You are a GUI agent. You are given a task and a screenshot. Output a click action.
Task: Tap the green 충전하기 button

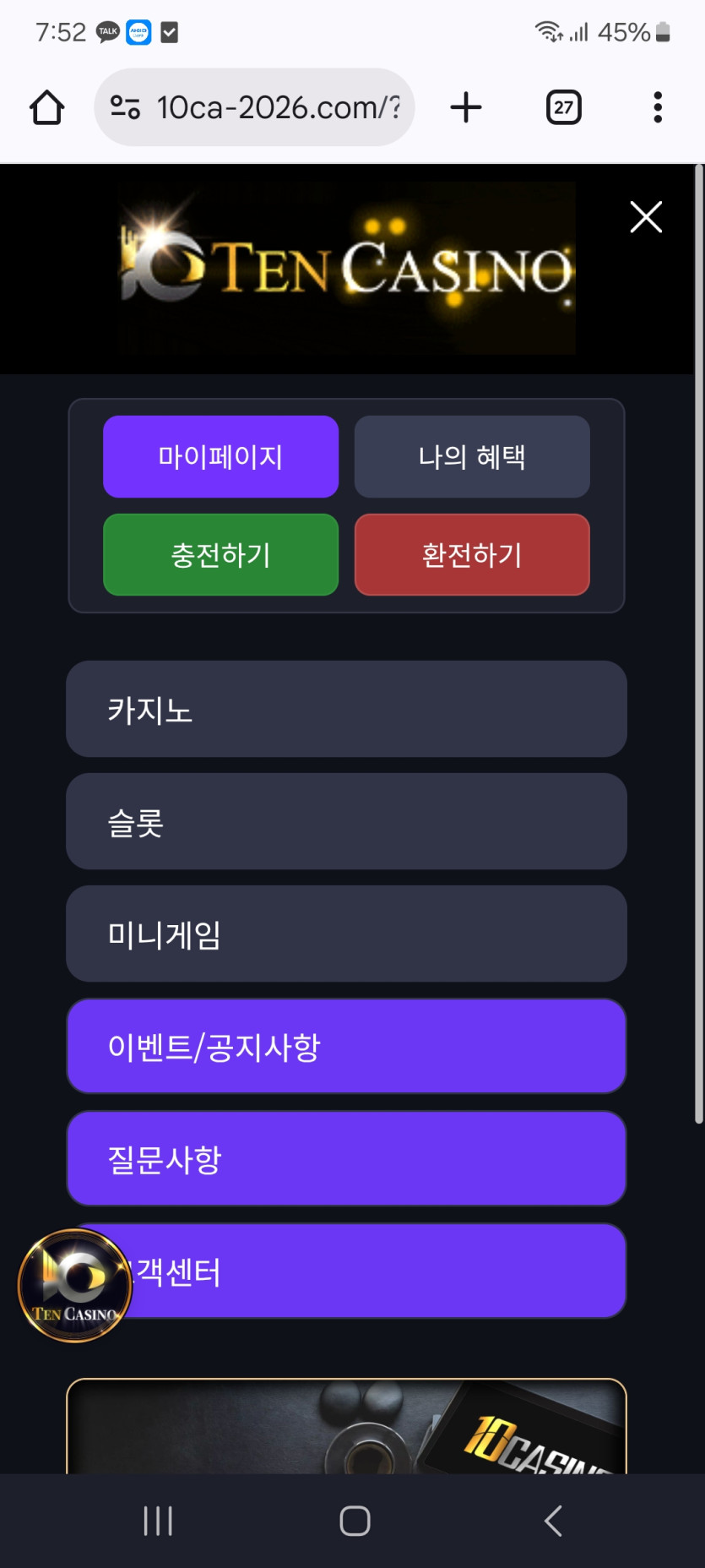point(220,554)
